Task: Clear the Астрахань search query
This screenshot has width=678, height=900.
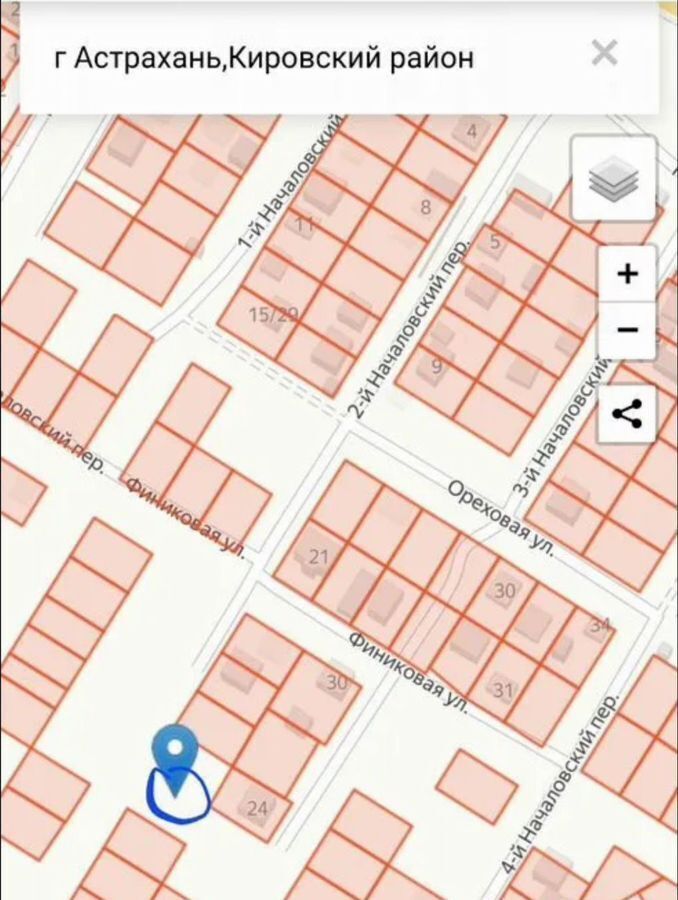Action: click(604, 54)
